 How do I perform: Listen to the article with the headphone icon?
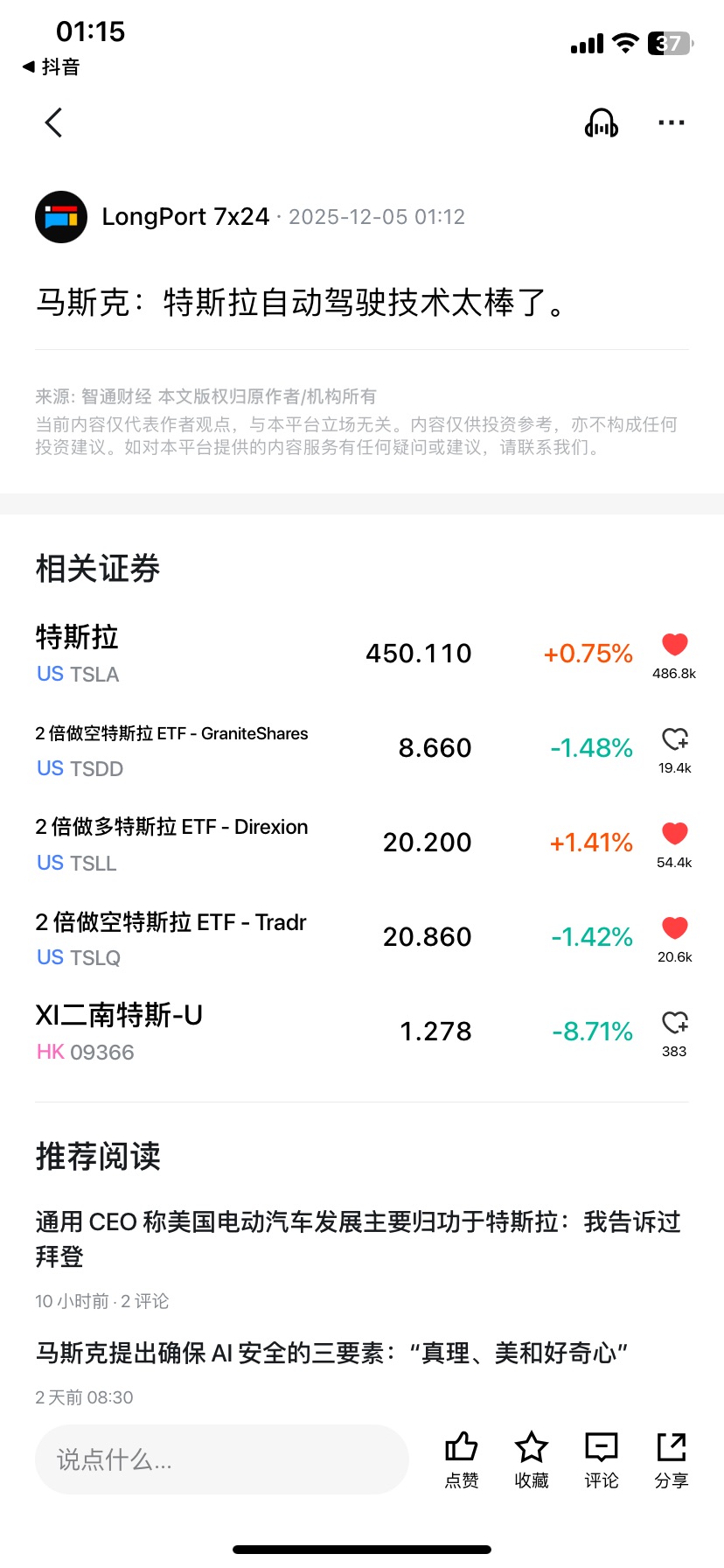601,123
